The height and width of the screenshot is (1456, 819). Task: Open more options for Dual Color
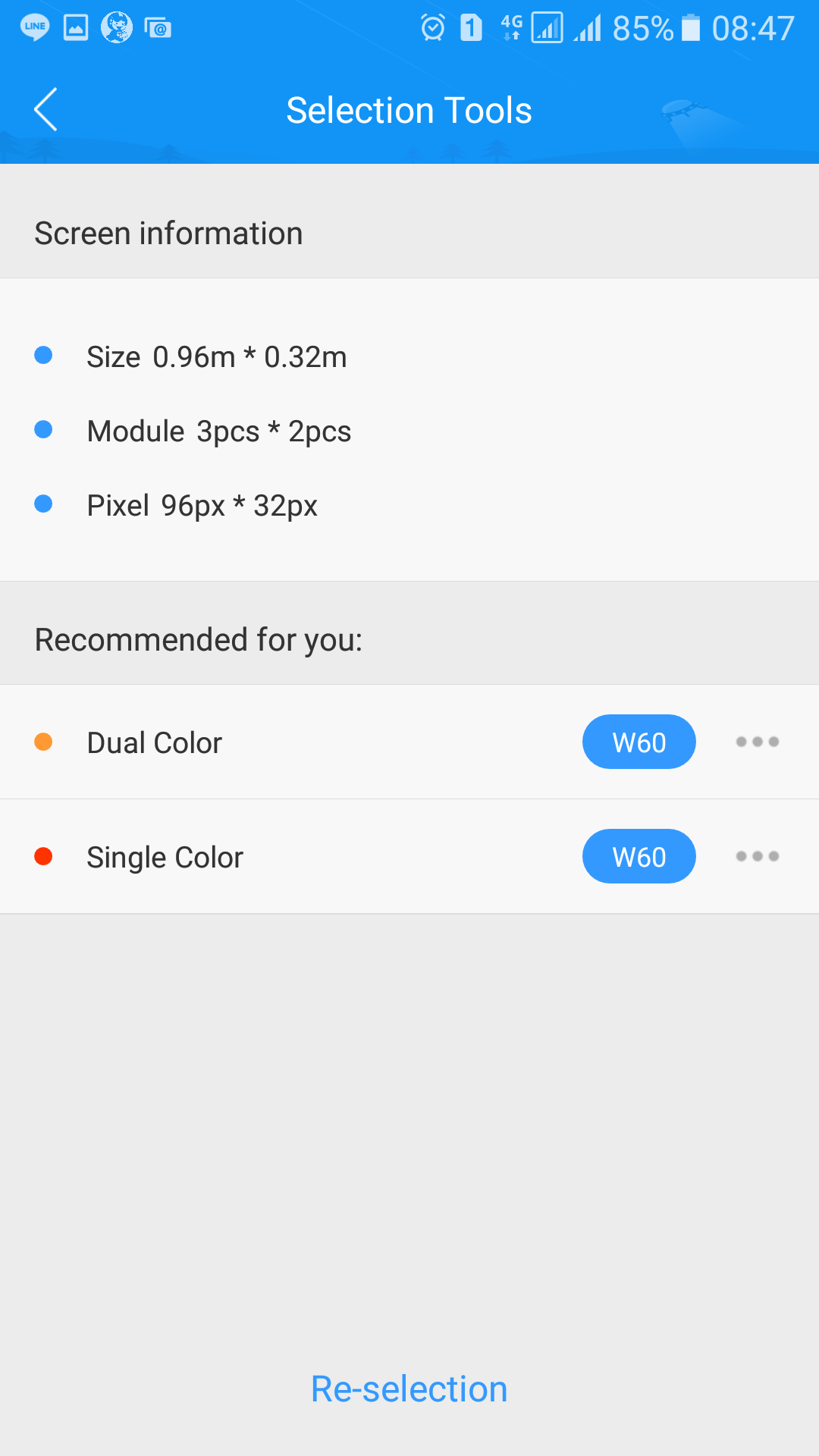click(757, 742)
